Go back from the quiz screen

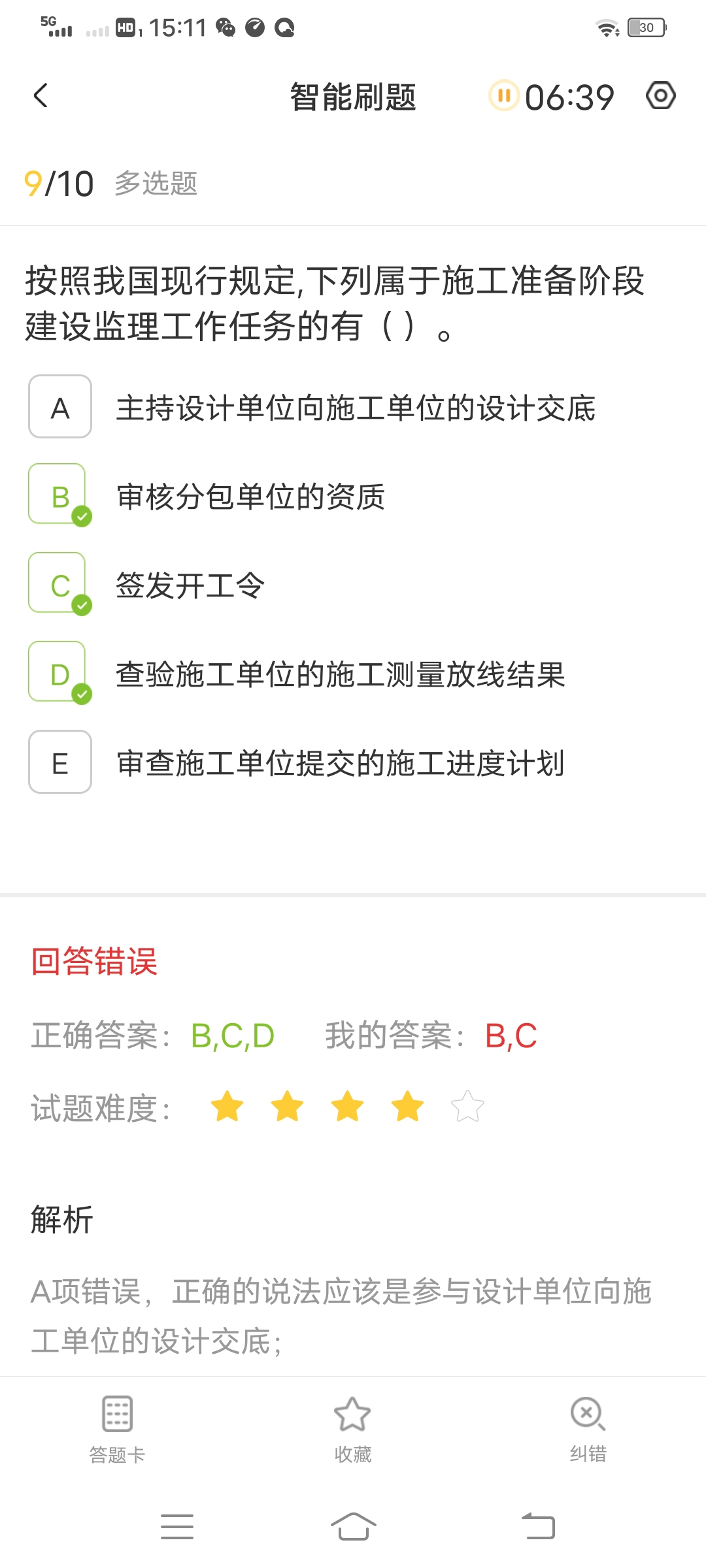tap(41, 96)
